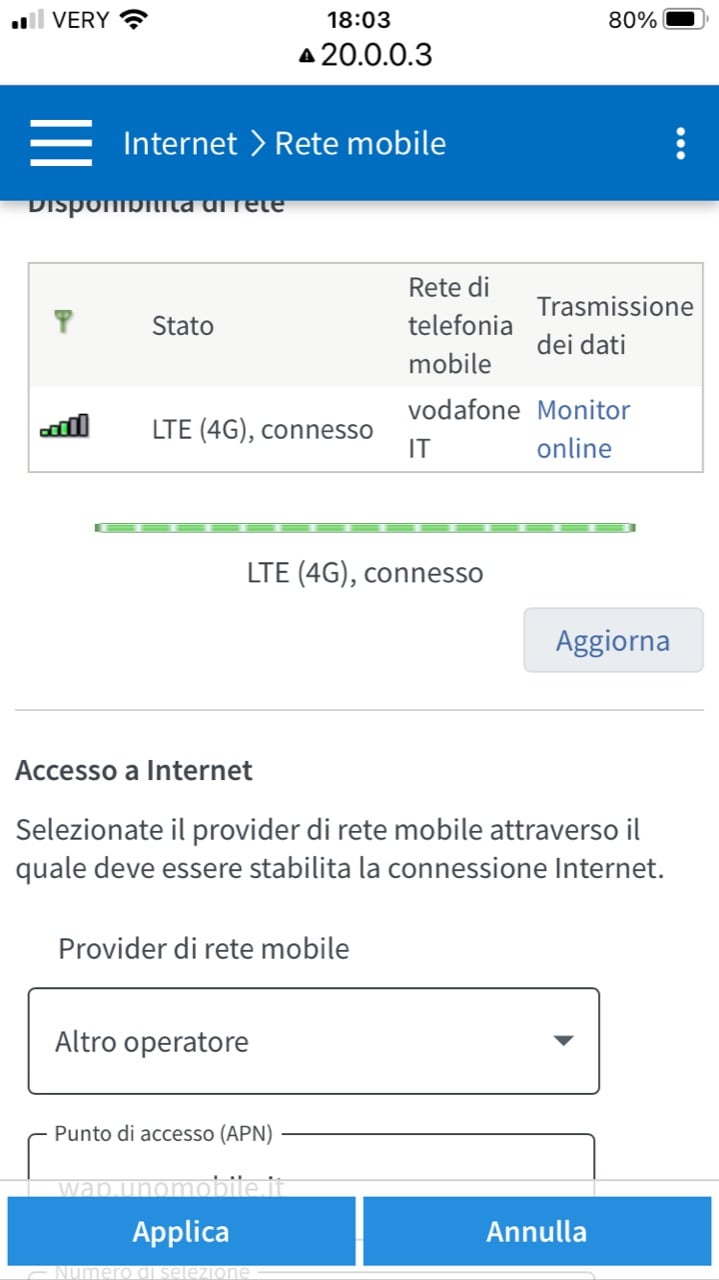
Task: Cancel changes with the Annulla button
Action: 537,1231
